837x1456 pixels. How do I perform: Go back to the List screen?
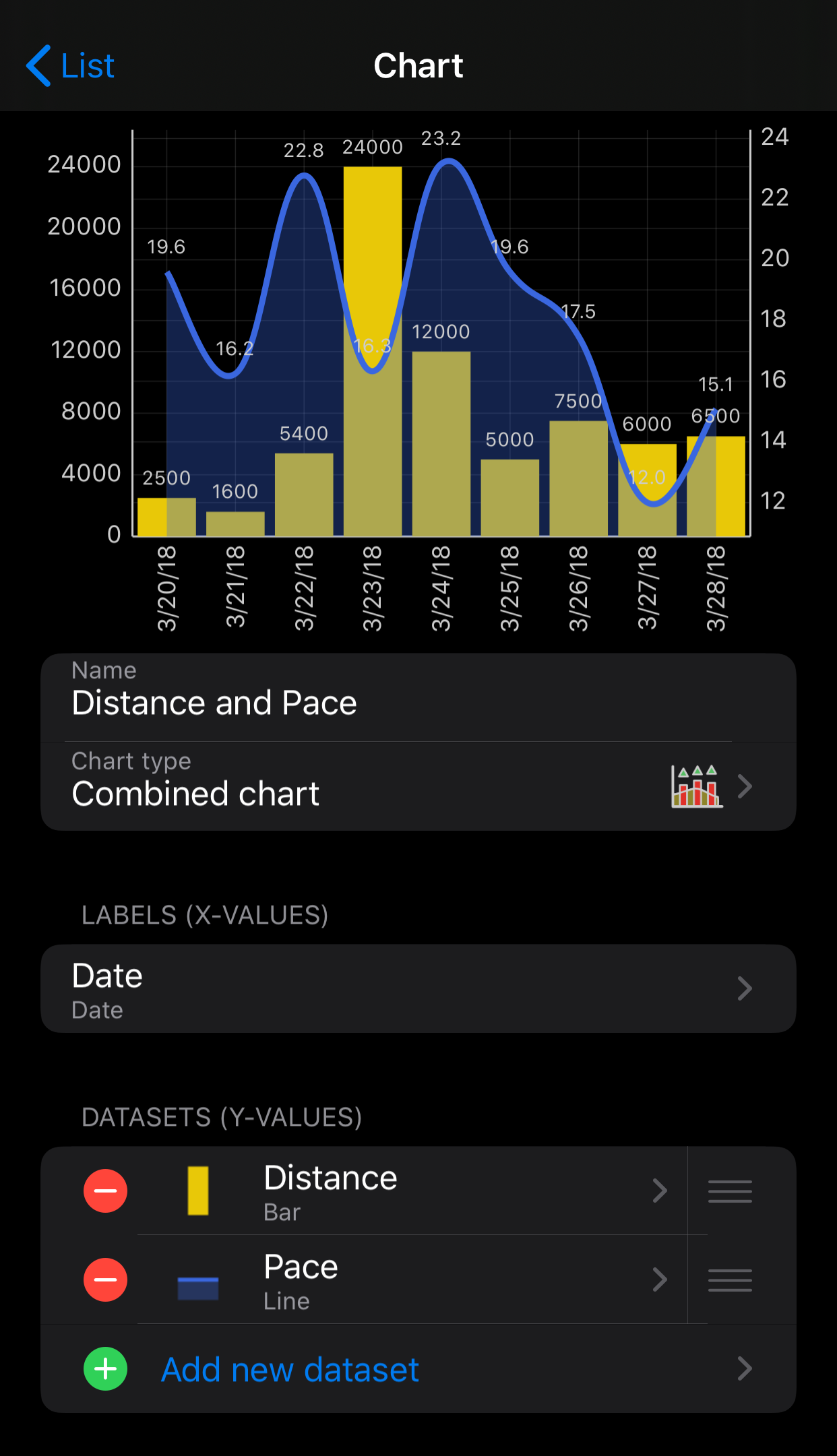pyautogui.click(x=71, y=66)
